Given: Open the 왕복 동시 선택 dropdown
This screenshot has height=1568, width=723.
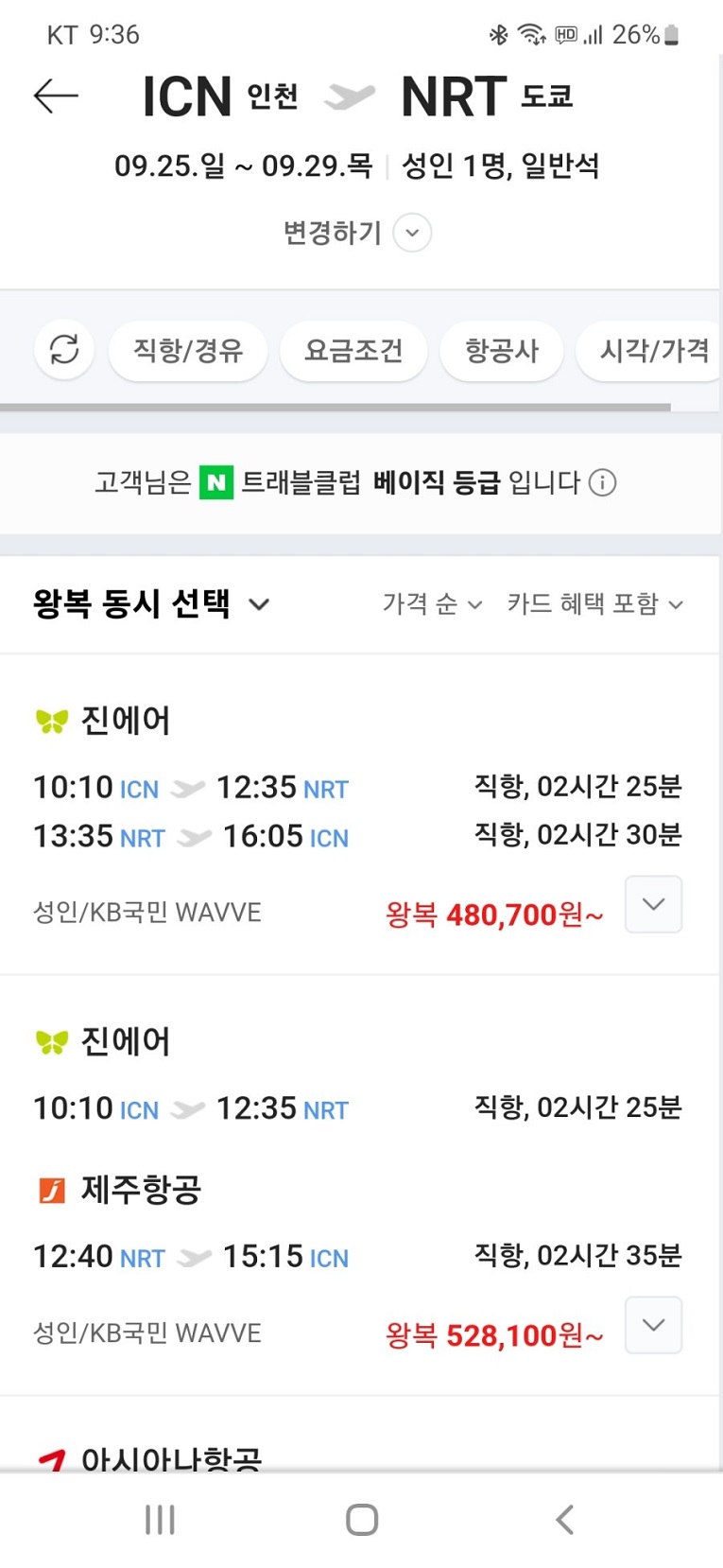Looking at the screenshot, I should 151,603.
